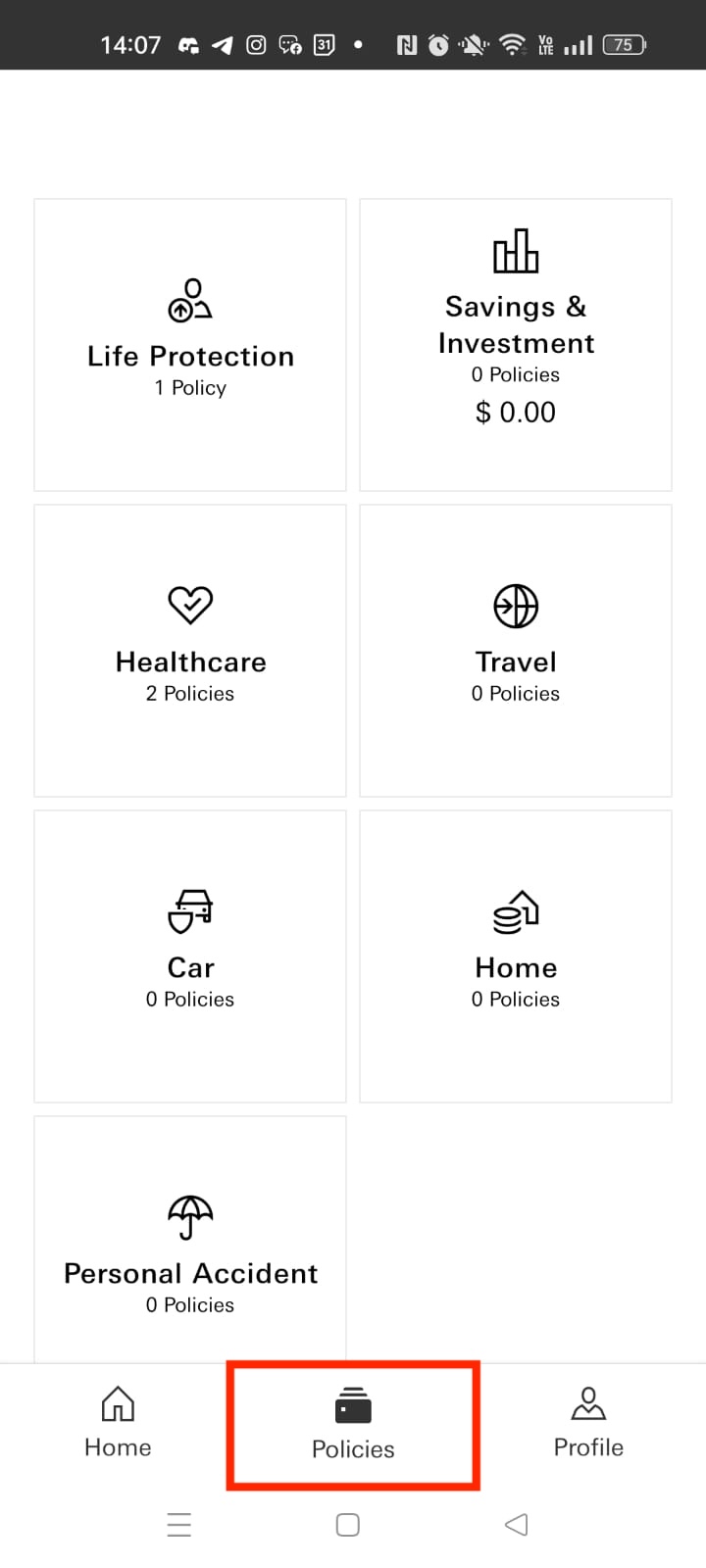Open the Car insurance card
Image resolution: width=706 pixels, height=1568 pixels.
pos(190,956)
